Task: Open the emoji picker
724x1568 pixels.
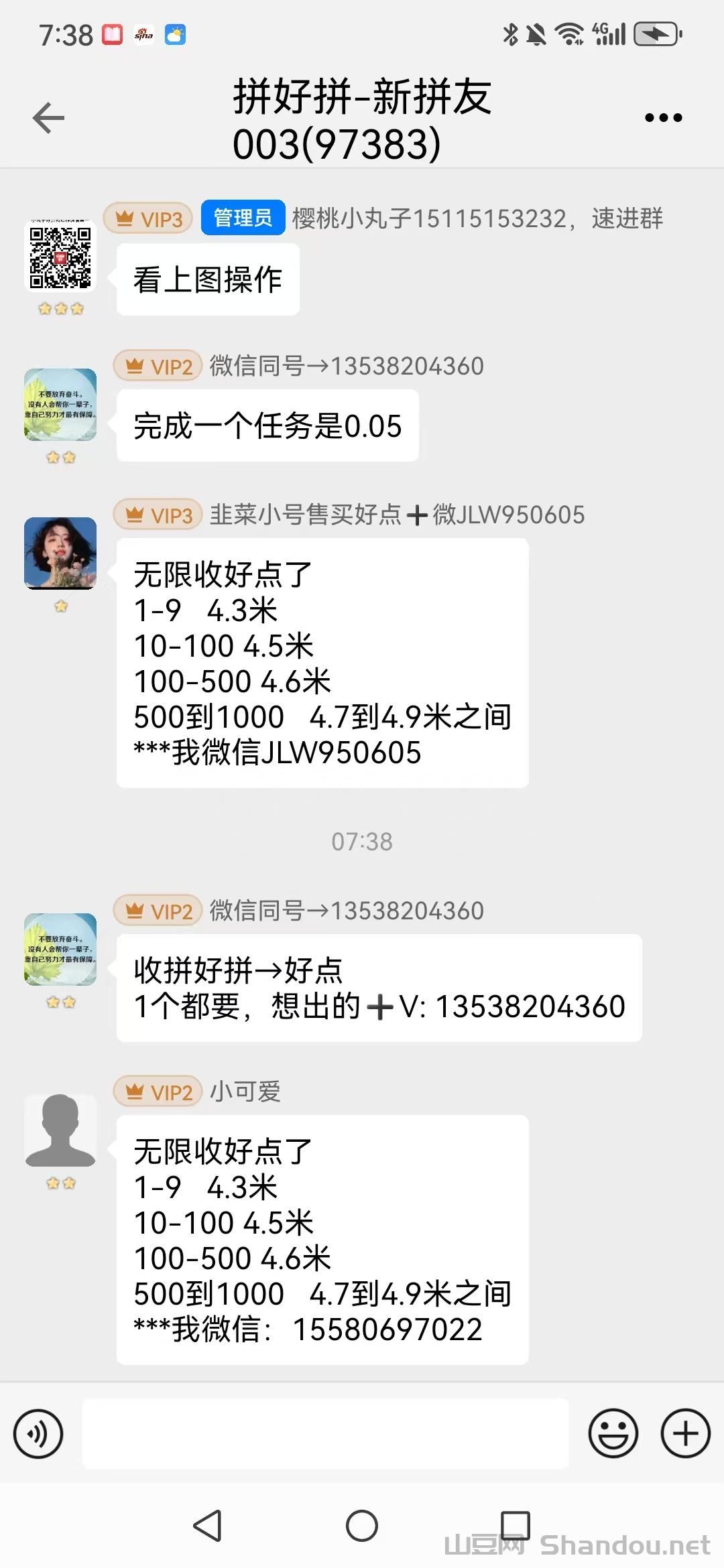Action: point(613,1433)
